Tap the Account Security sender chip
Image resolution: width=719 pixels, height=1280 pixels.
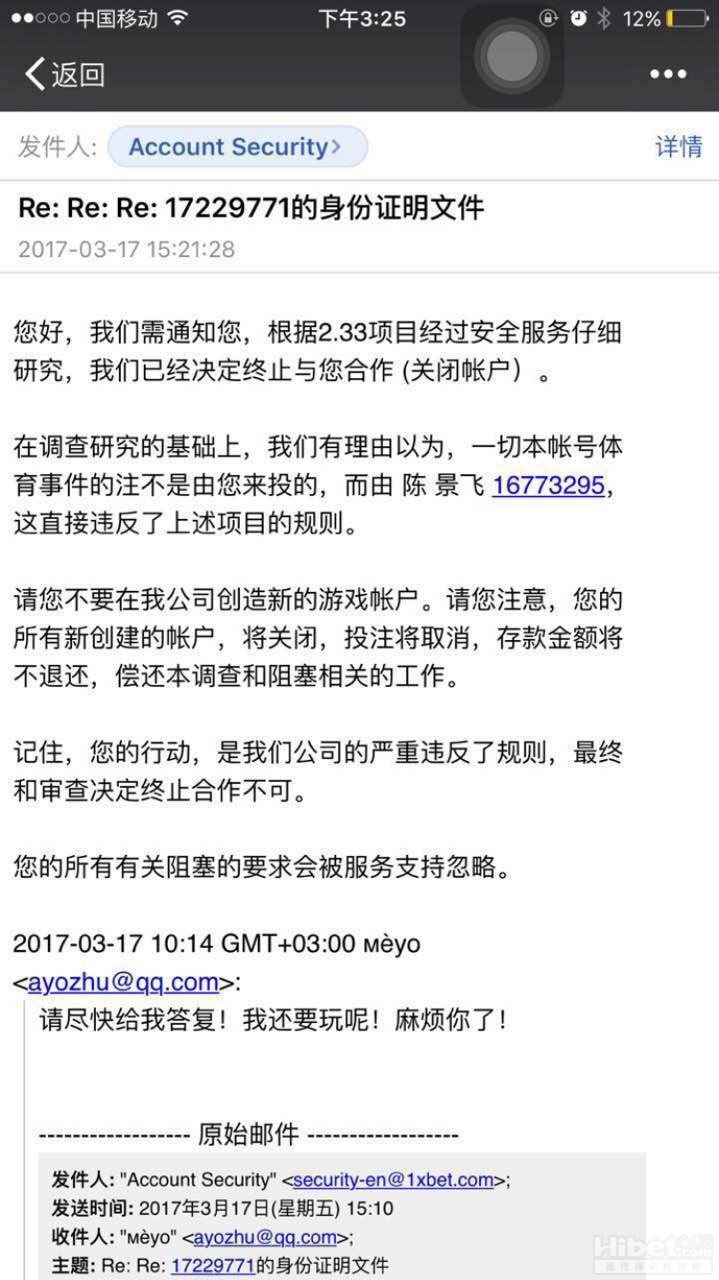237,147
